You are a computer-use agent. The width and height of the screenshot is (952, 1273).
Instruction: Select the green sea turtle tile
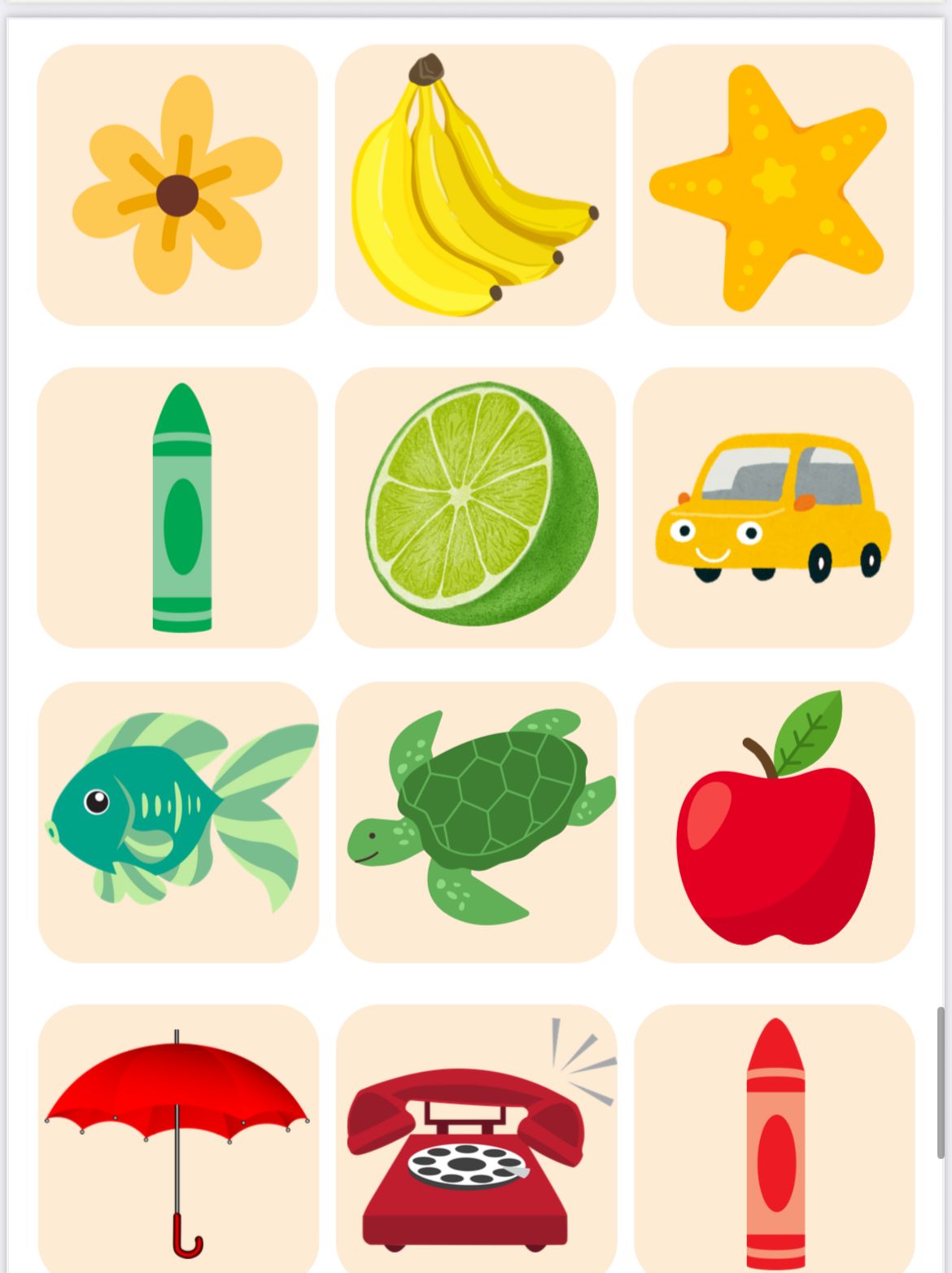[x=476, y=822]
